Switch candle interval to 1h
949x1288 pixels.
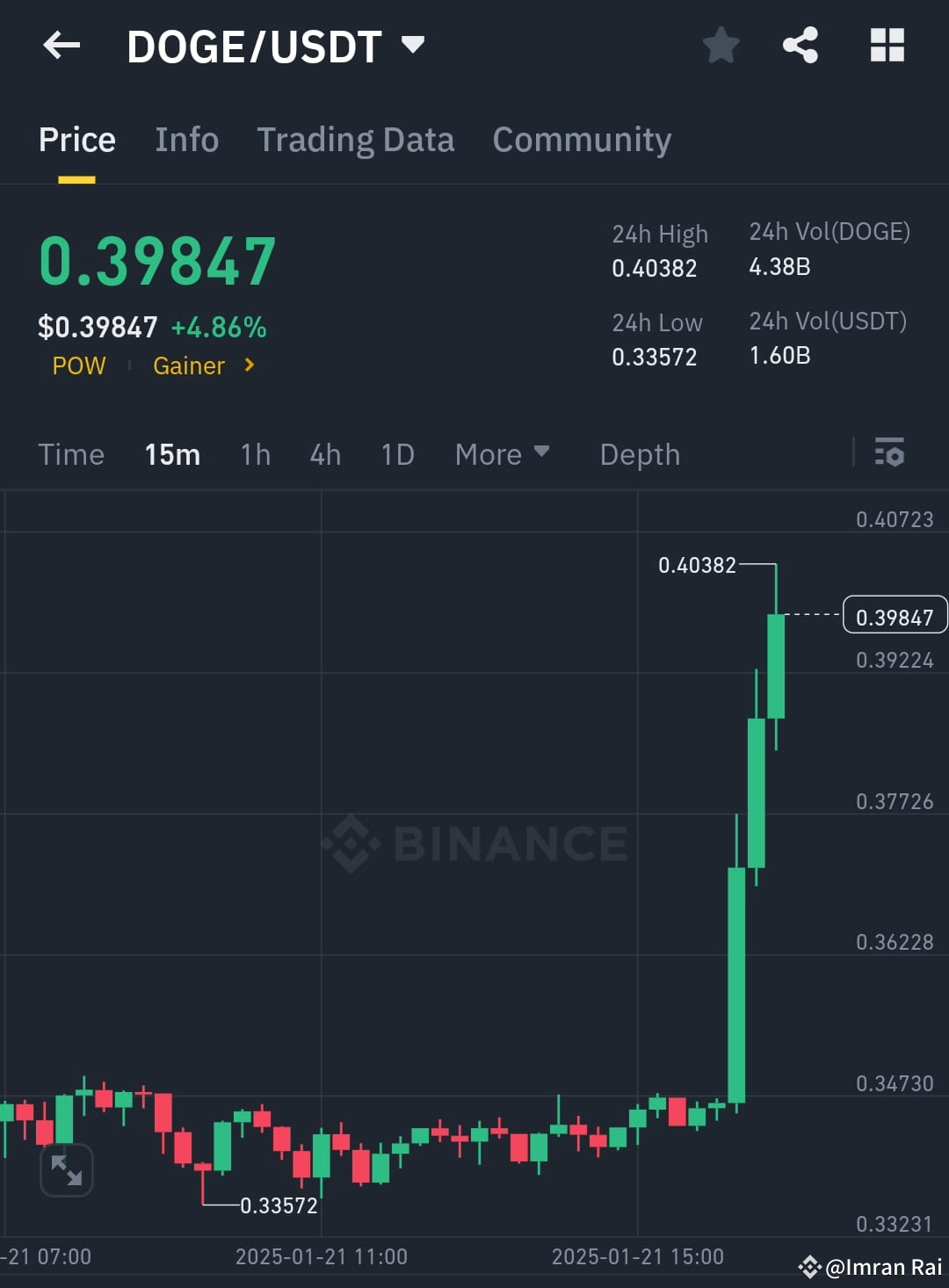tap(254, 454)
